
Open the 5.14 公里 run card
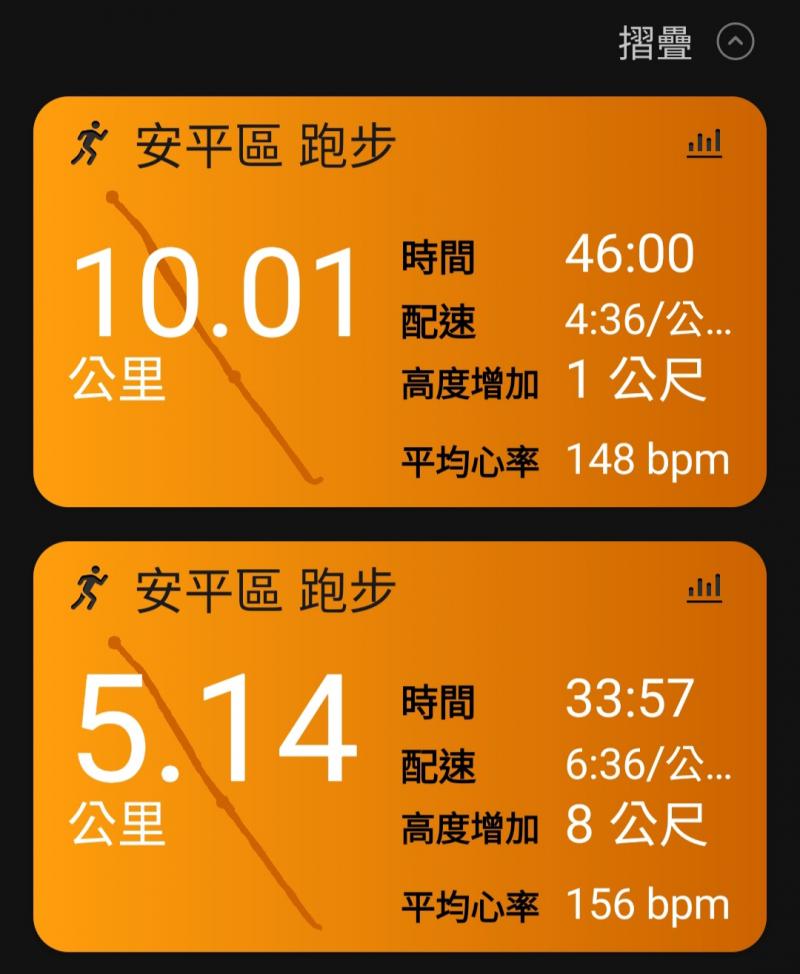click(400, 745)
